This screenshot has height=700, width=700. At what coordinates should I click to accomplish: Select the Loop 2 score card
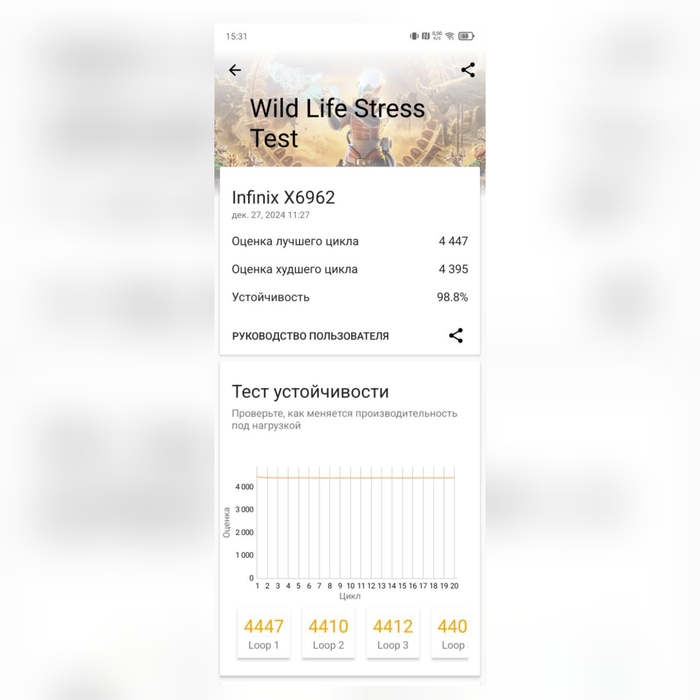click(328, 633)
